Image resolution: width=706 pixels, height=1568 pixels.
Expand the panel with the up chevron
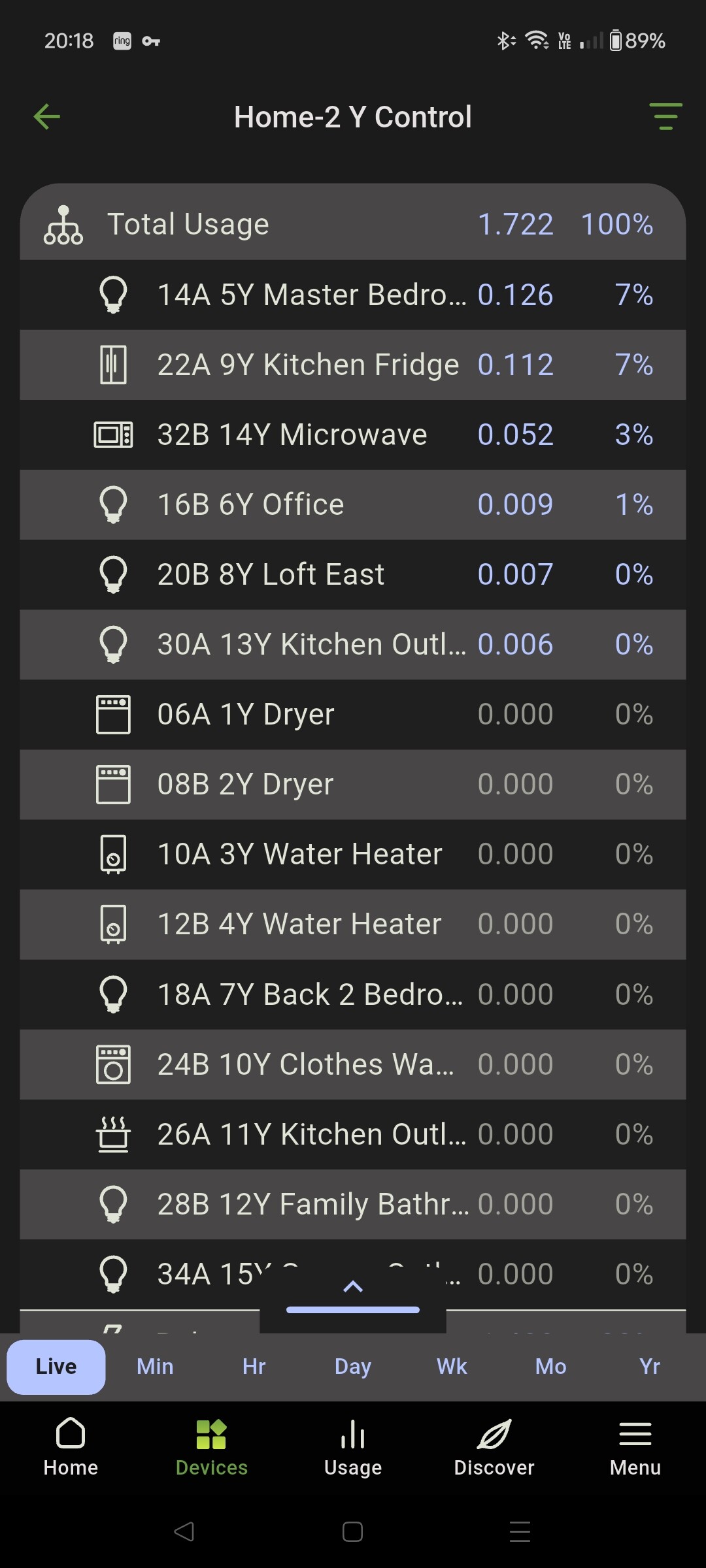pos(353,1287)
